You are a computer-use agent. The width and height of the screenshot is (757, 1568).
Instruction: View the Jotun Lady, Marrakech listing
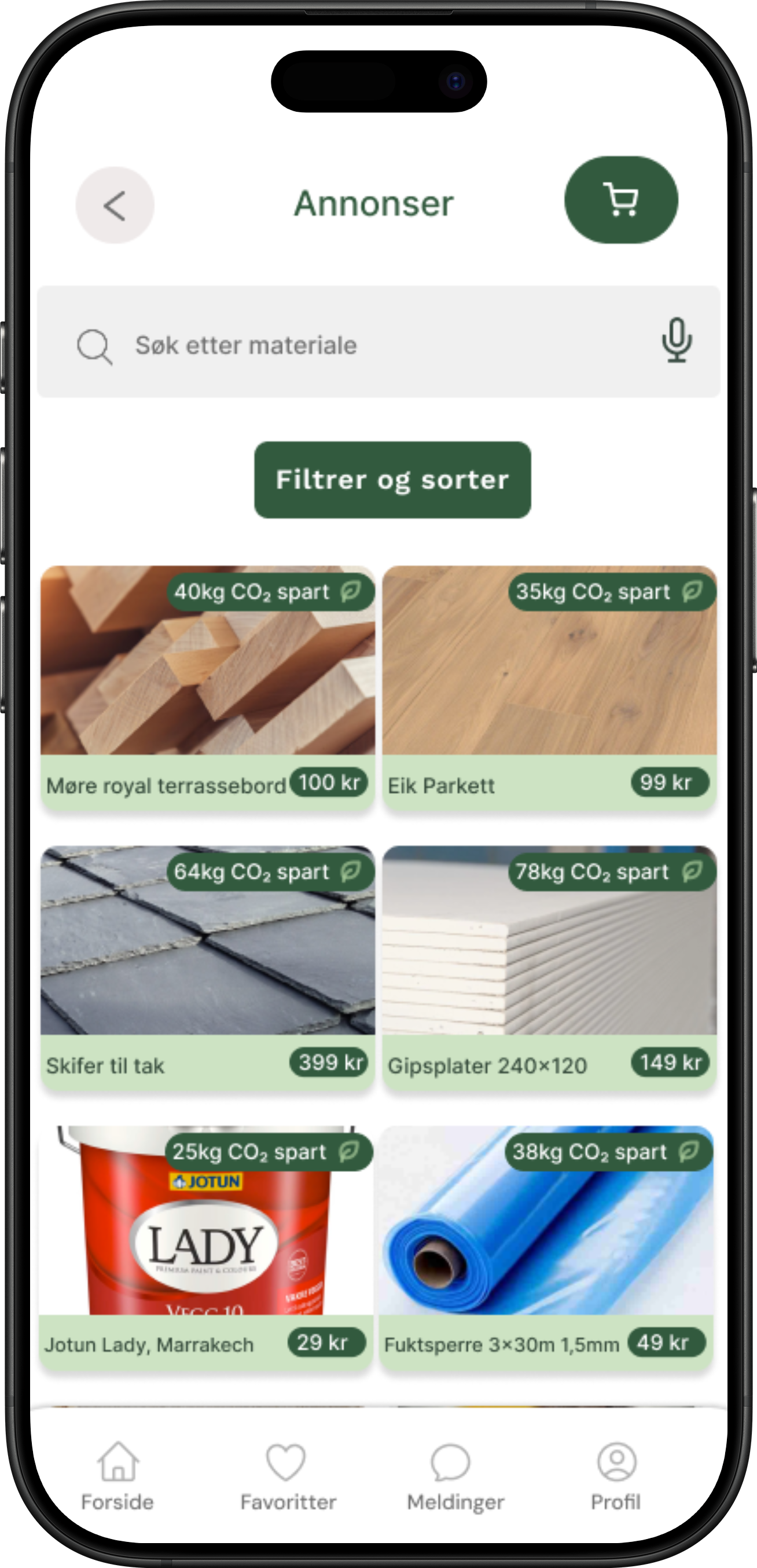pos(205,1248)
